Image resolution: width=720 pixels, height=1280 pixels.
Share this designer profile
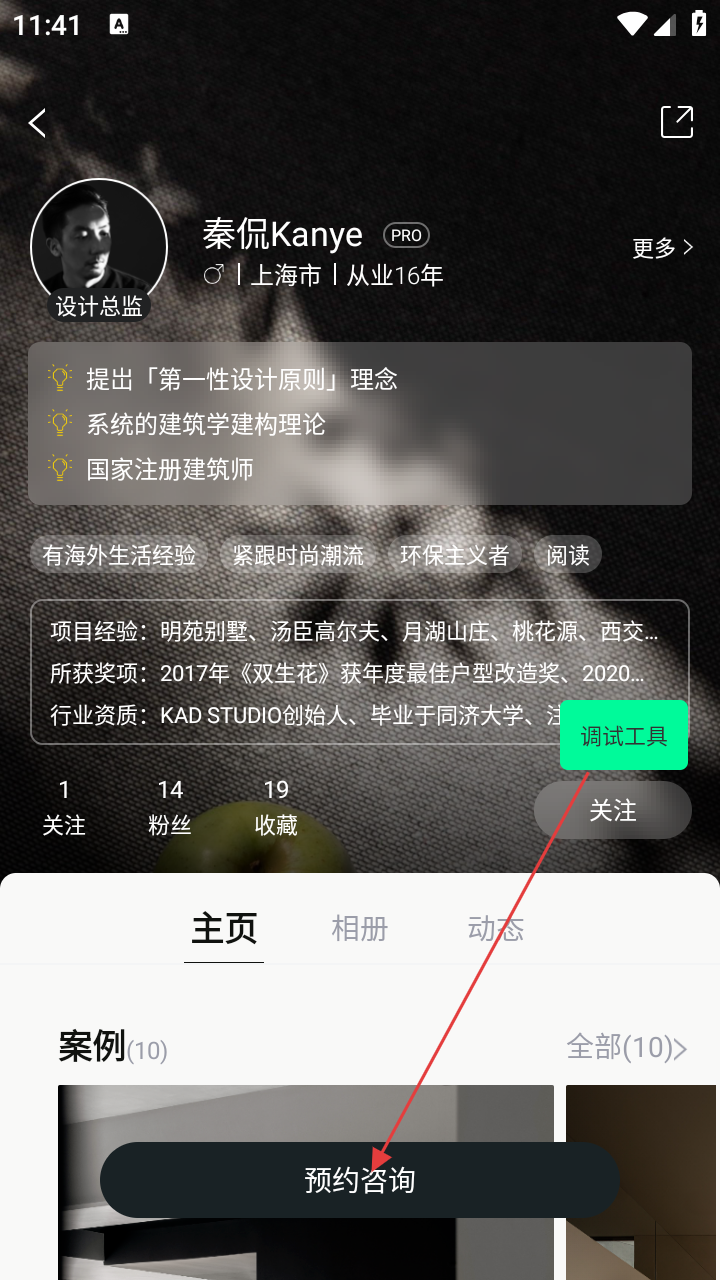click(x=677, y=122)
